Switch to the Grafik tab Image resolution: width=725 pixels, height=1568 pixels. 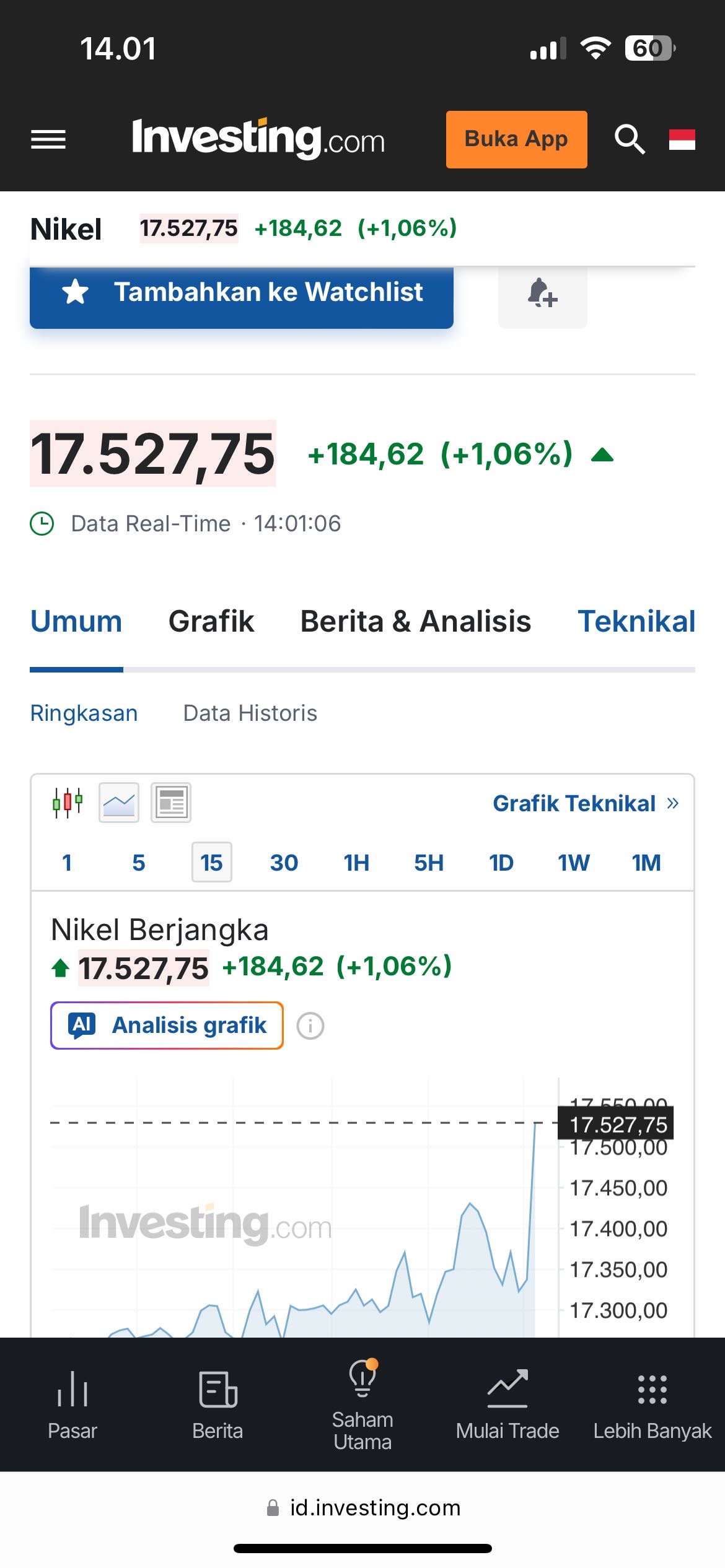(211, 622)
